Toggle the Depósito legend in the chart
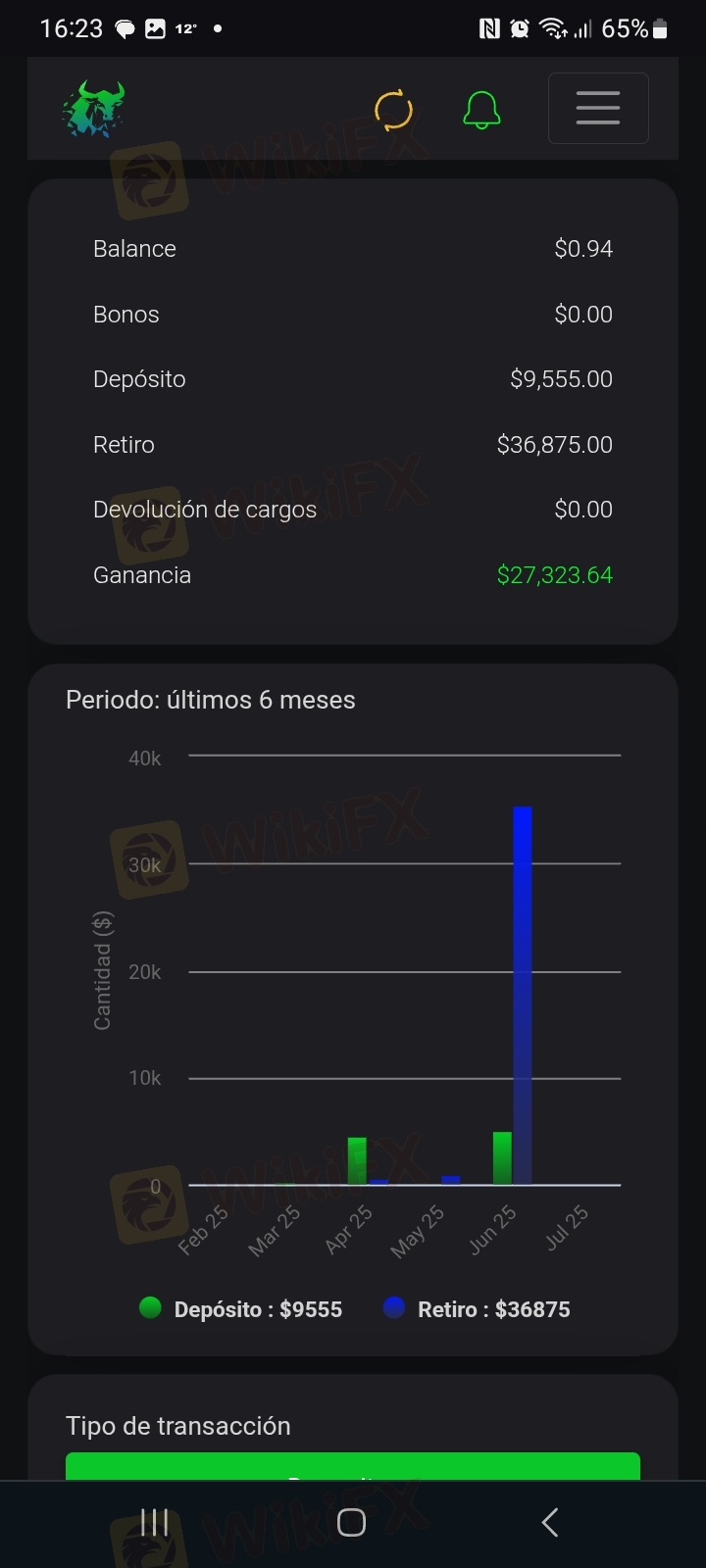The width and height of the screenshot is (706, 1568). click(x=241, y=1309)
